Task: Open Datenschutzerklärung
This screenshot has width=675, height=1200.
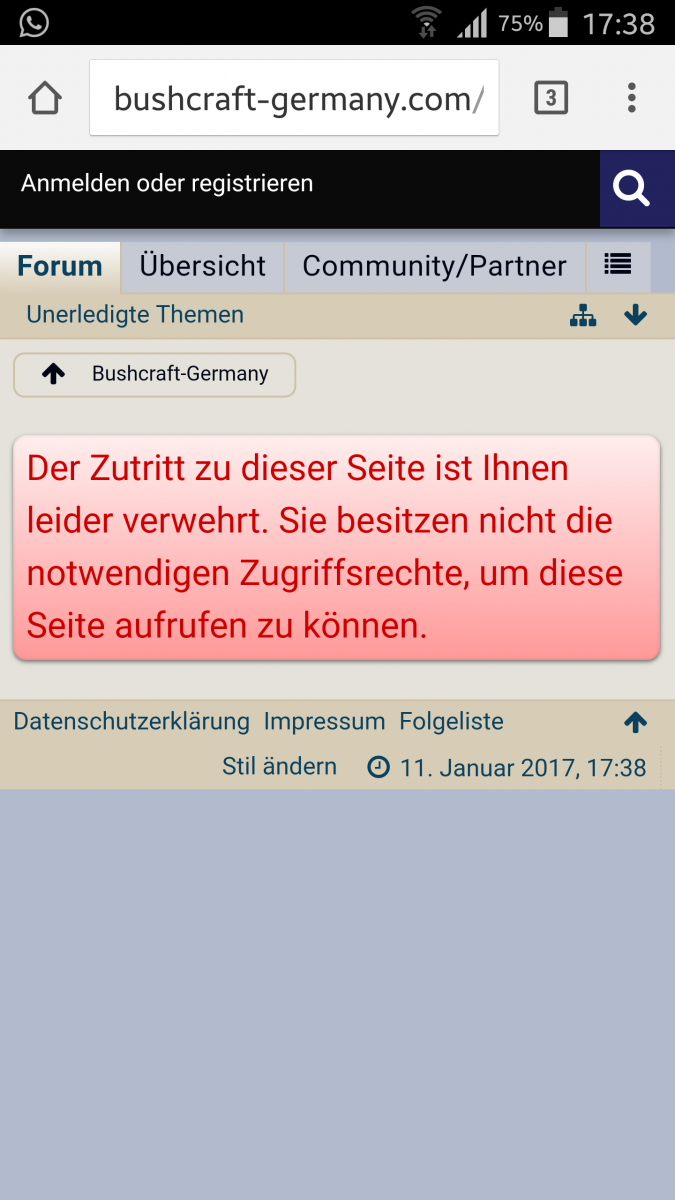Action: click(132, 722)
